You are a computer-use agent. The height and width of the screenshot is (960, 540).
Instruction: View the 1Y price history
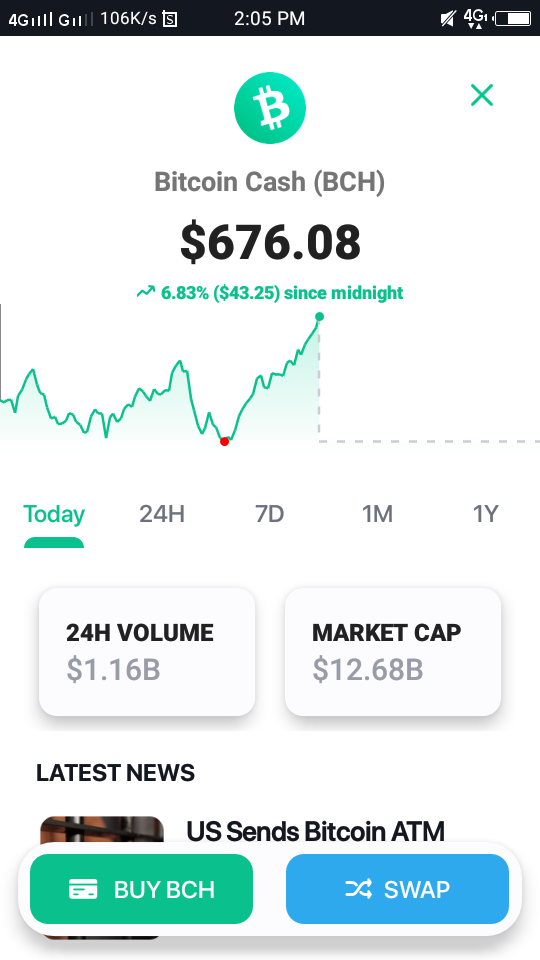486,514
